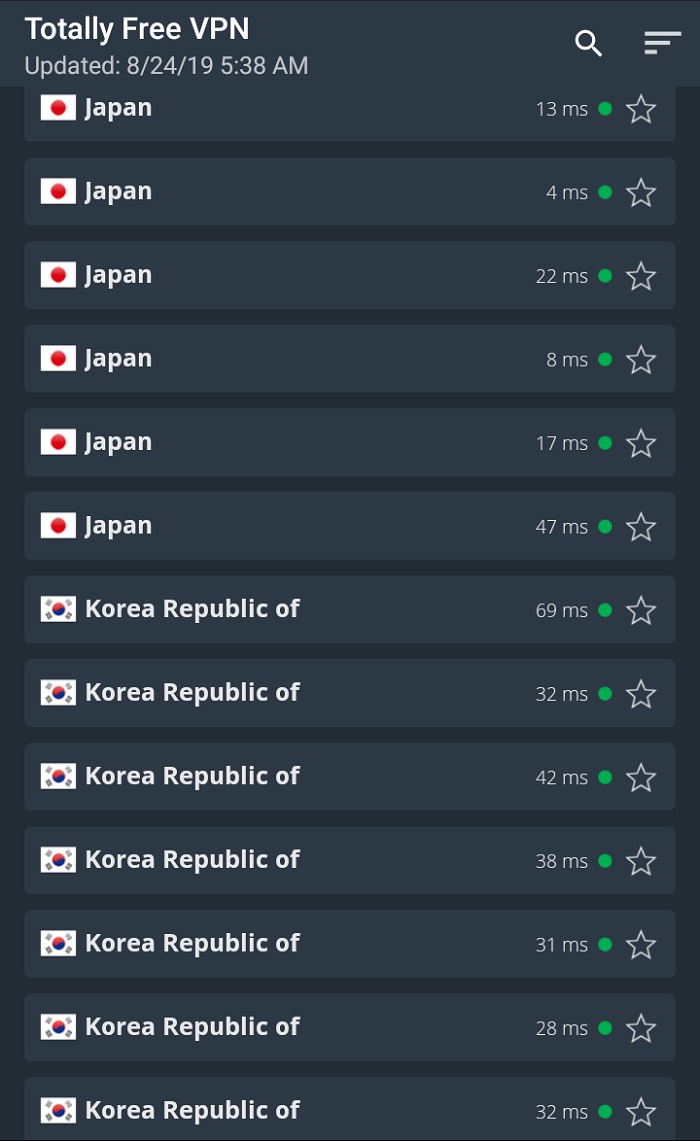Select the Japan server with 47 ms

(300, 526)
